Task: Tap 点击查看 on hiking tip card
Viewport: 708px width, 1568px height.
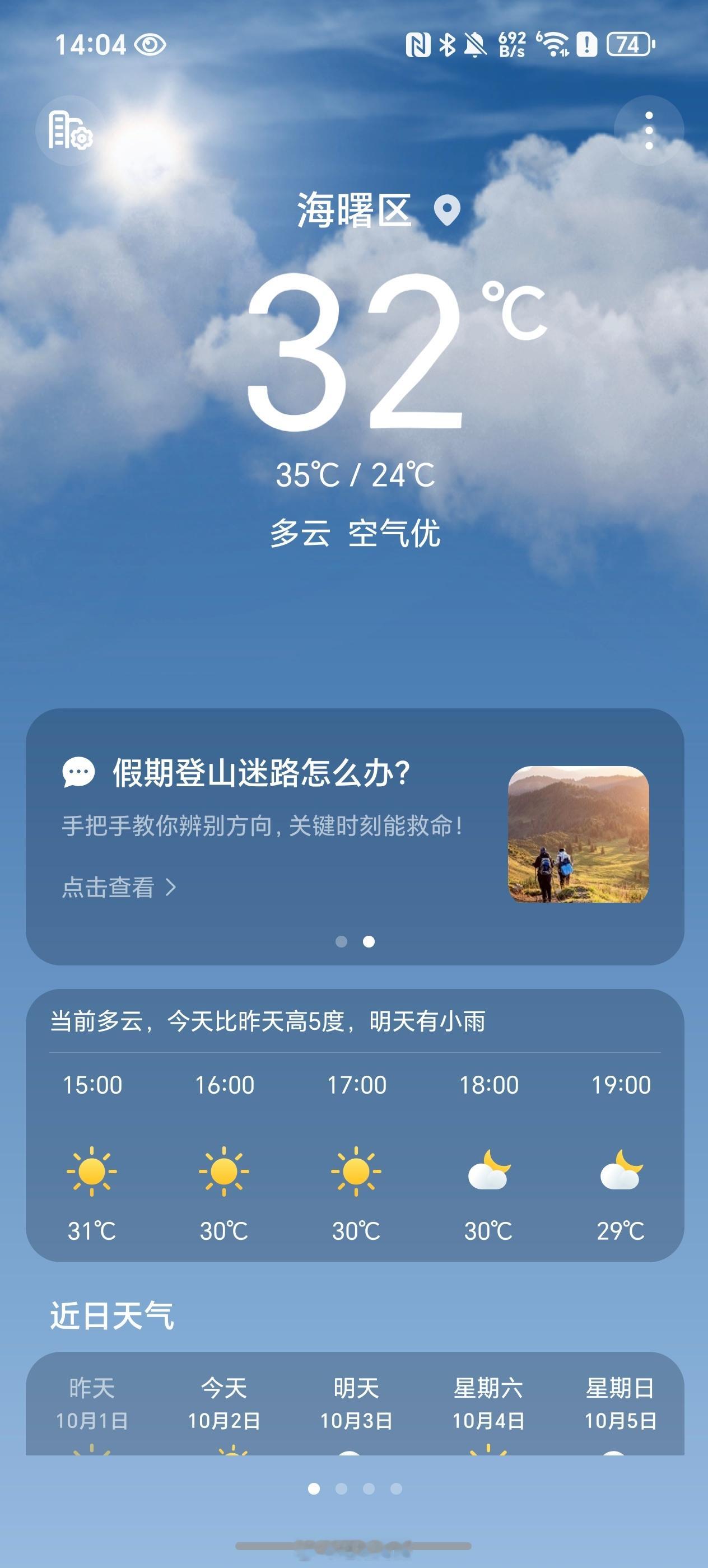Action: tap(119, 888)
